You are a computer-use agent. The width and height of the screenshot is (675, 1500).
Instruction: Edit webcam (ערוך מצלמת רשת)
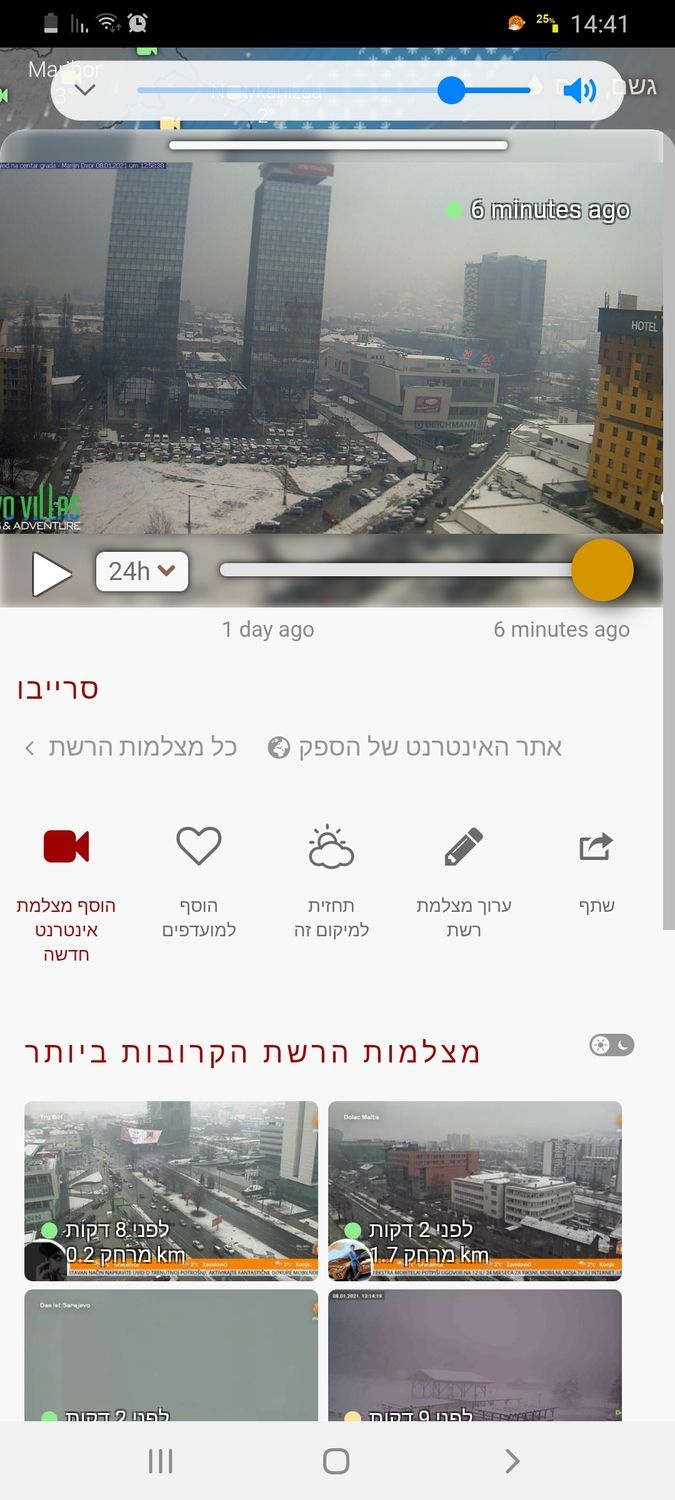tap(463, 880)
